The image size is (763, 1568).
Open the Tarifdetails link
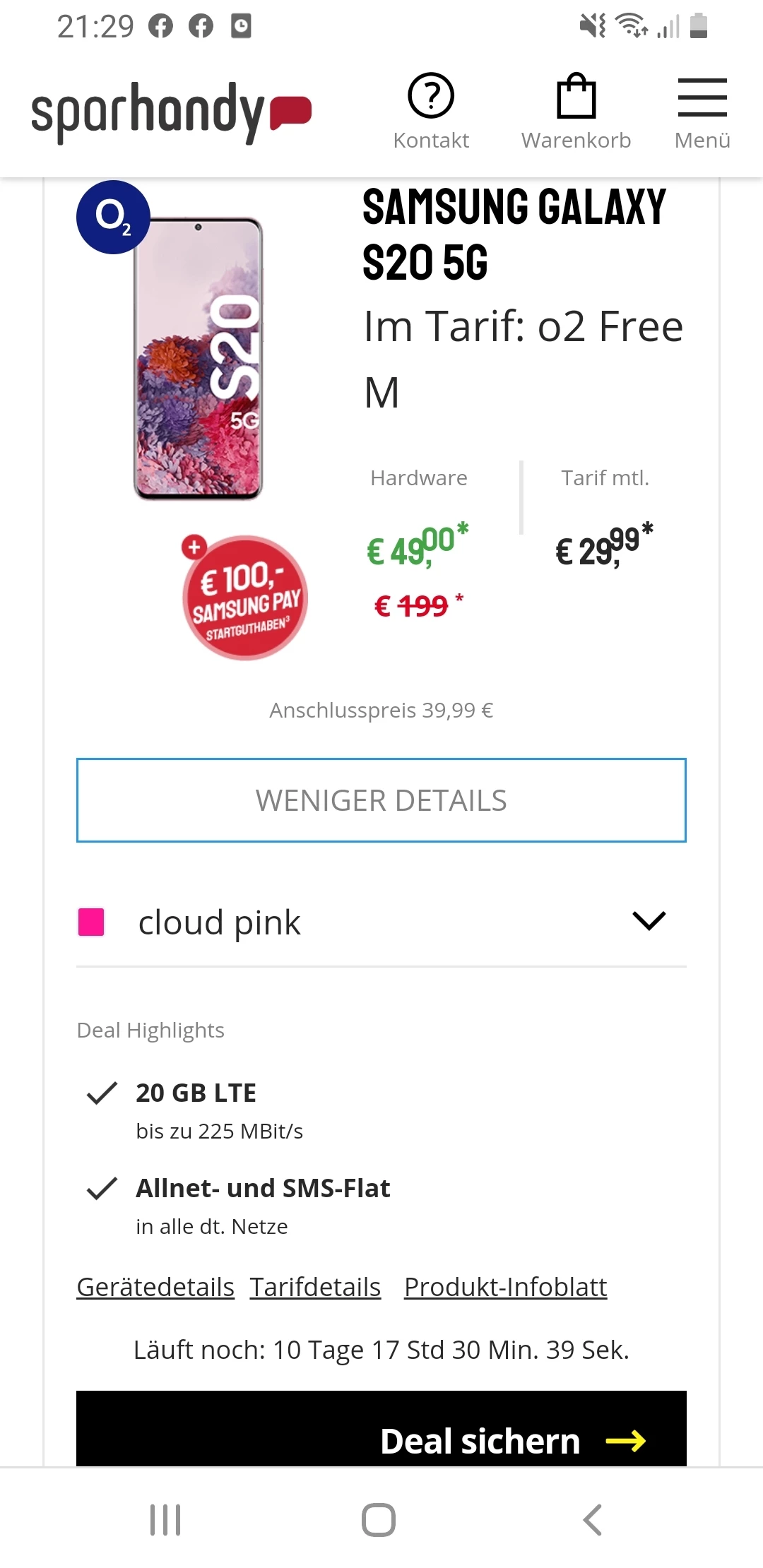[315, 1287]
